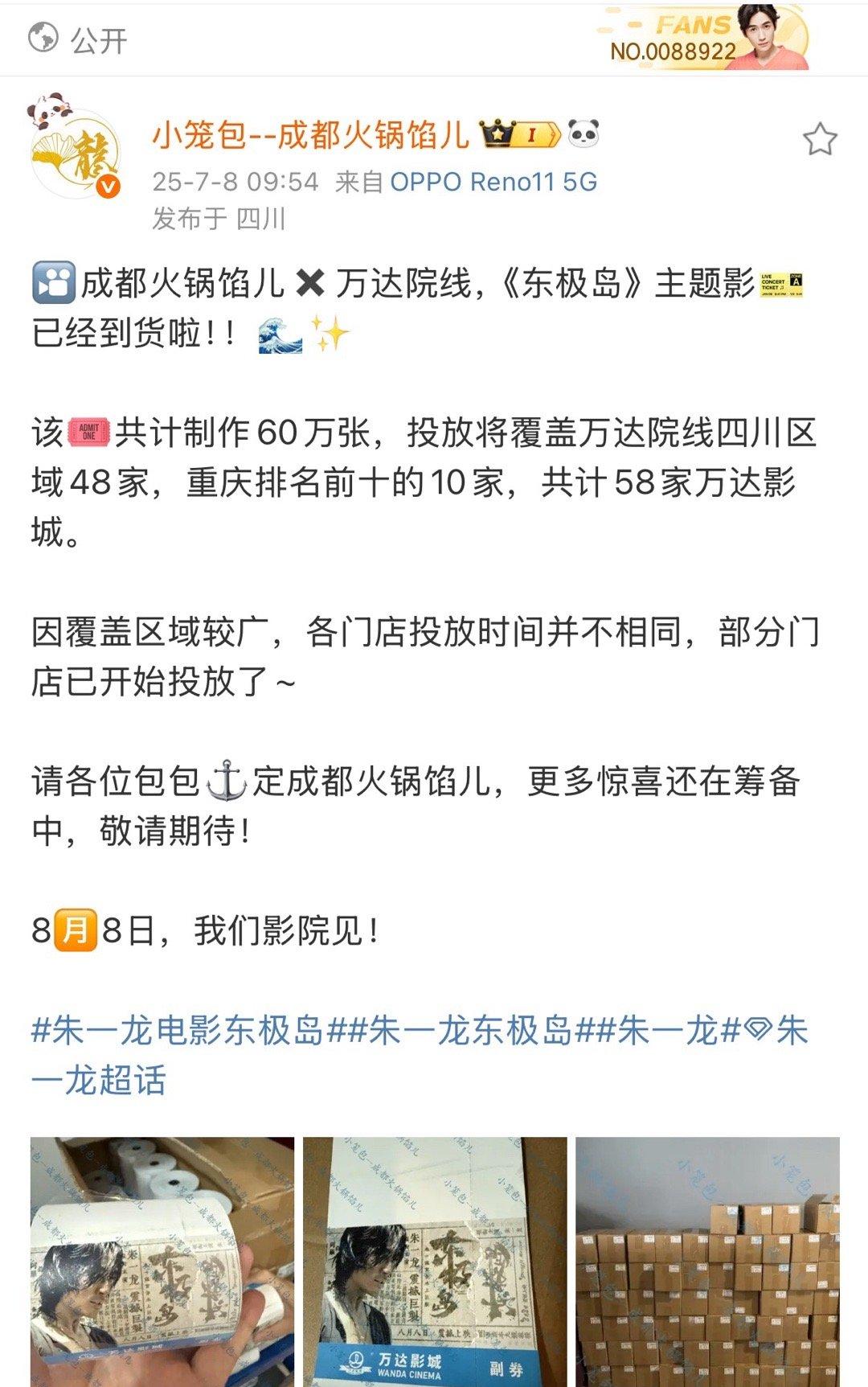Open OPPO Reno11 5G source link
The width and height of the screenshot is (868, 1387).
click(x=493, y=182)
